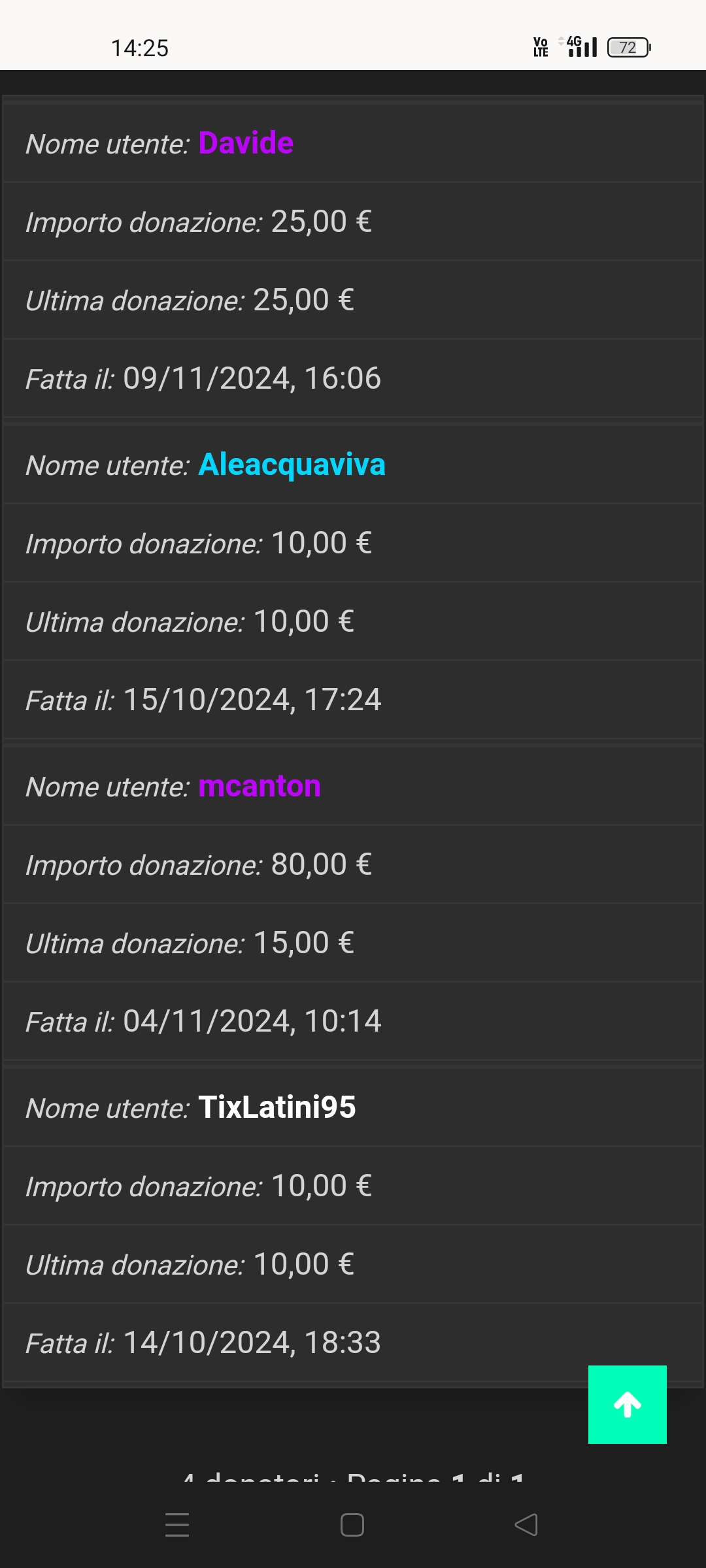
Task: Open TixLatini95's user profile link
Action: (x=277, y=1107)
